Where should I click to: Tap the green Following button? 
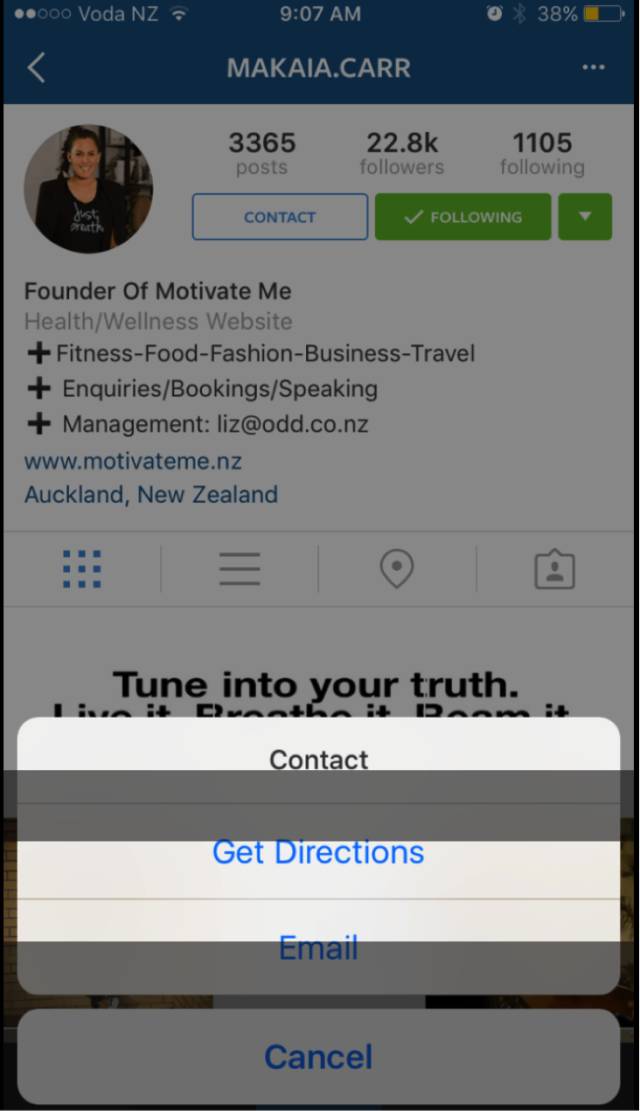tap(463, 217)
